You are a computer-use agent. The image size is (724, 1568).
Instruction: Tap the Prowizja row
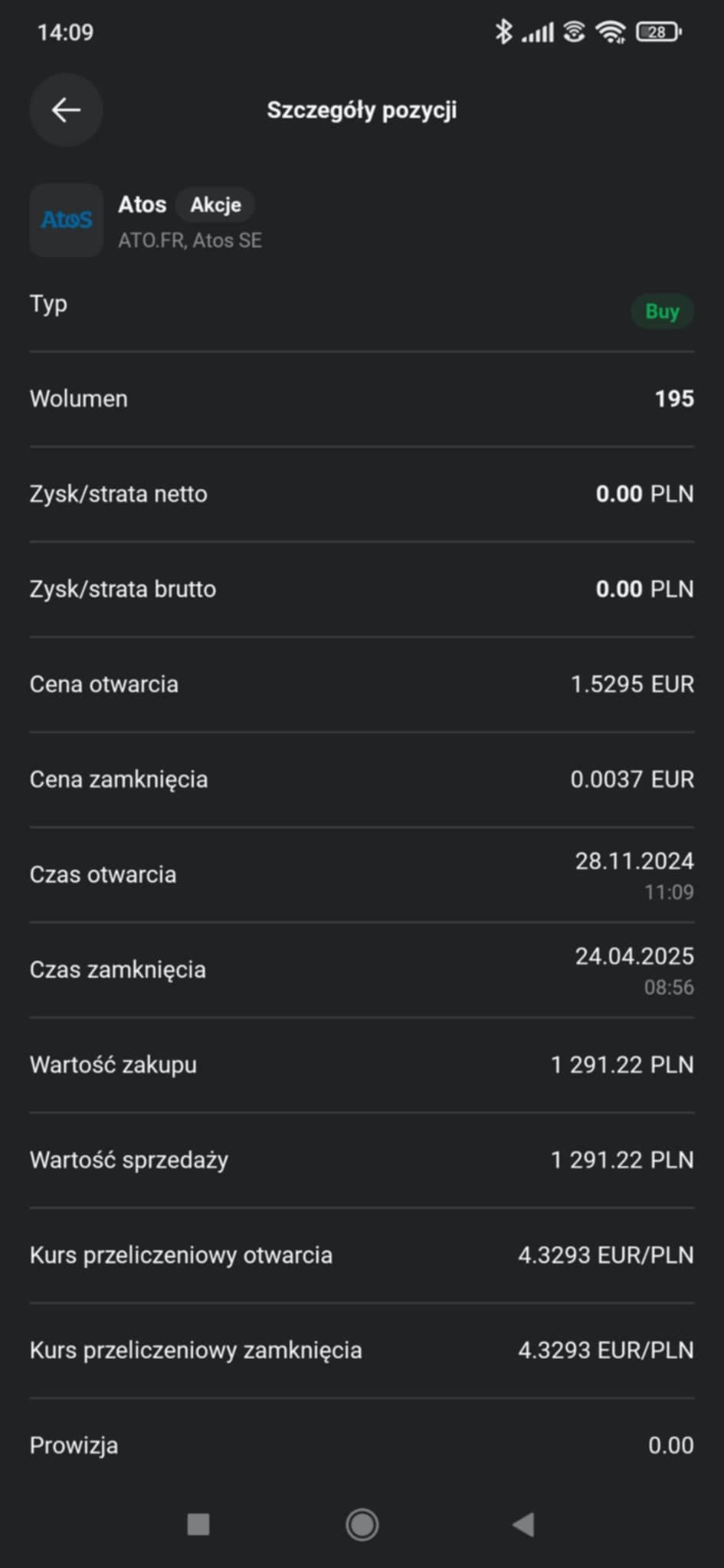[x=362, y=1445]
